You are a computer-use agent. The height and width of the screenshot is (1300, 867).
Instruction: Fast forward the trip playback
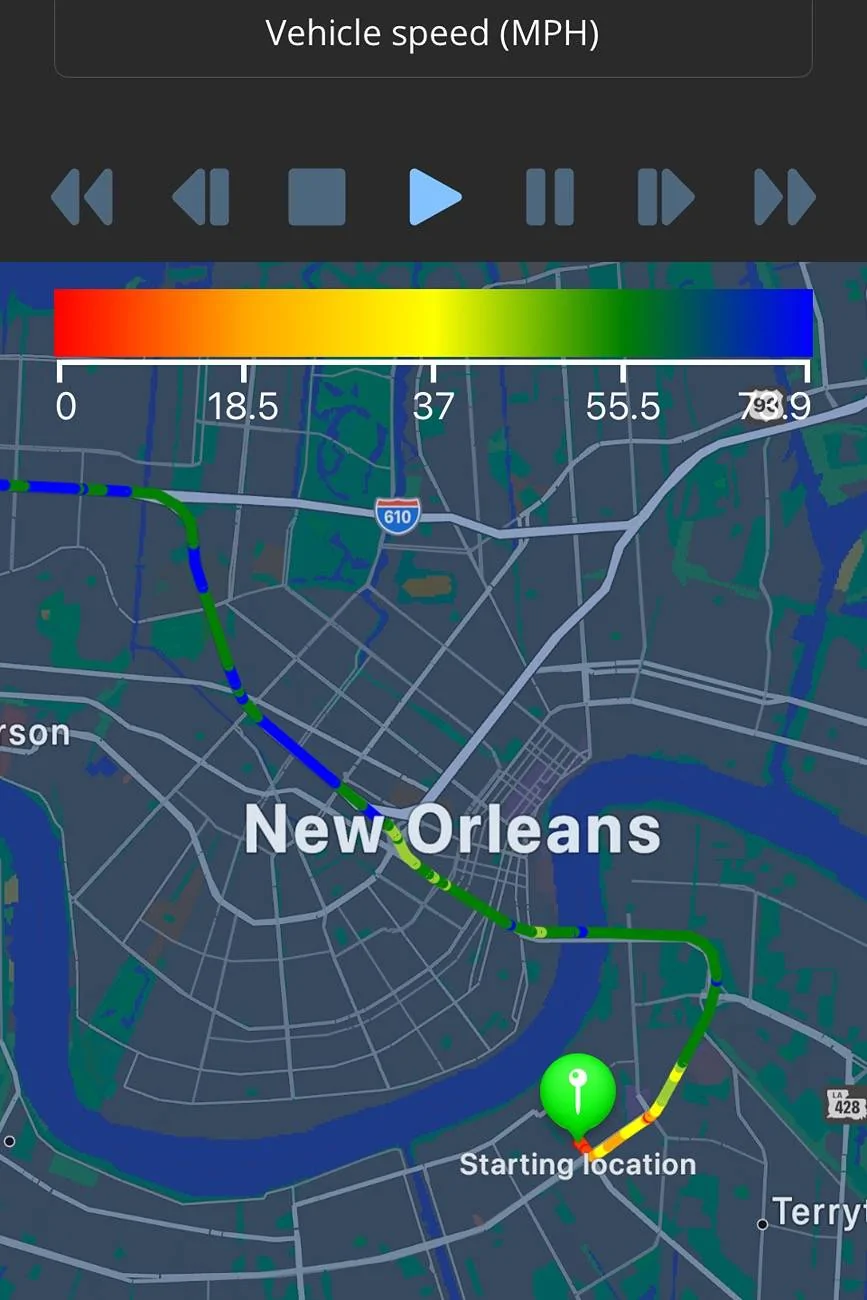click(784, 197)
